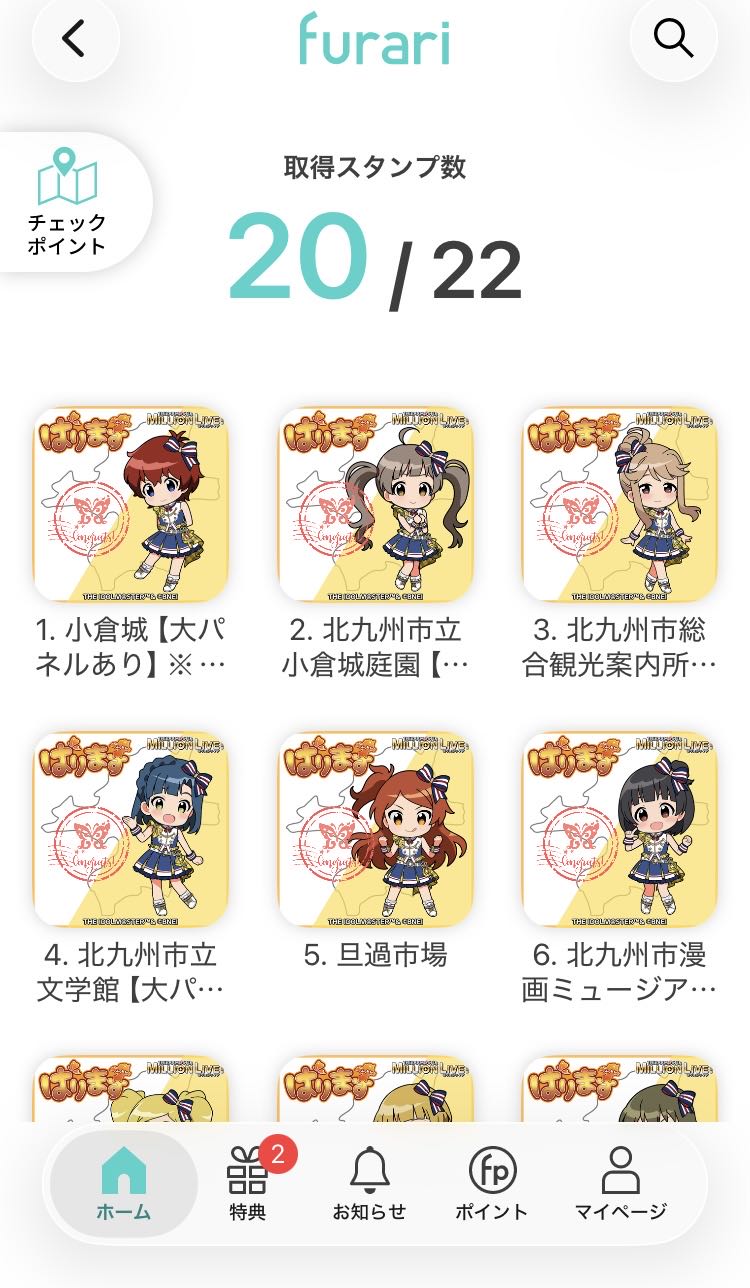750x1288 pixels.
Task: Open stamp 1. 小倉城
Action: click(131, 505)
